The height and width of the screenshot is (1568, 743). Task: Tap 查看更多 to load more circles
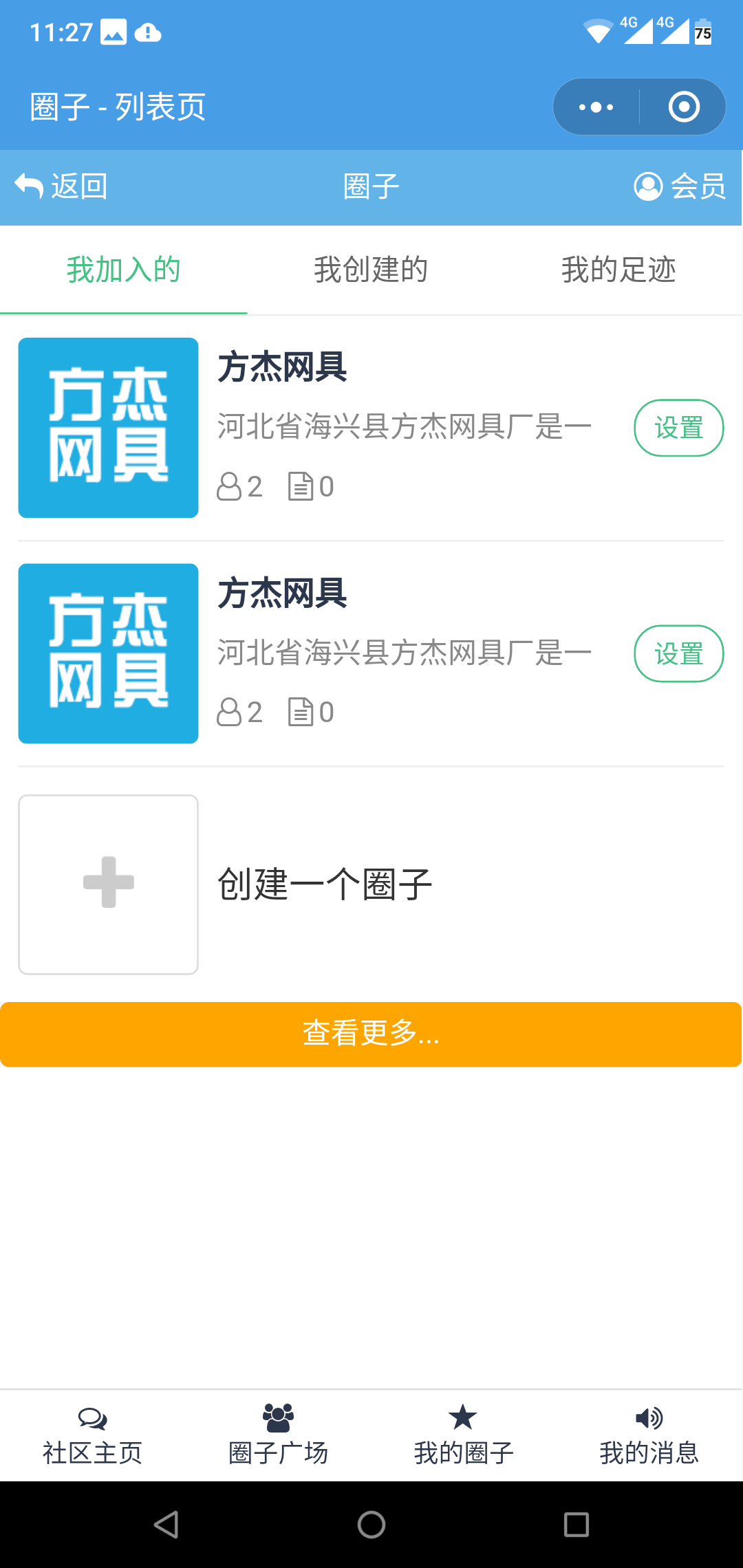click(371, 1034)
